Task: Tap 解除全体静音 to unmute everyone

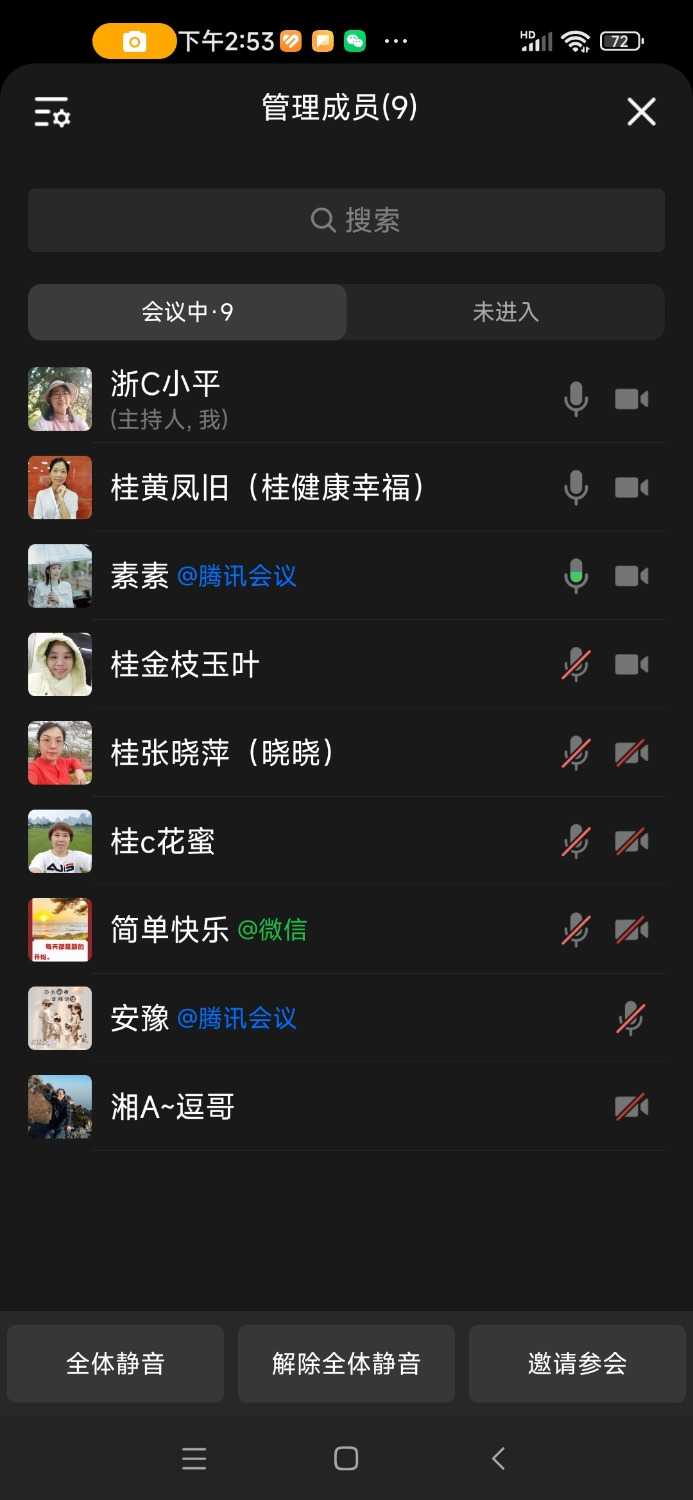Action: [346, 1363]
